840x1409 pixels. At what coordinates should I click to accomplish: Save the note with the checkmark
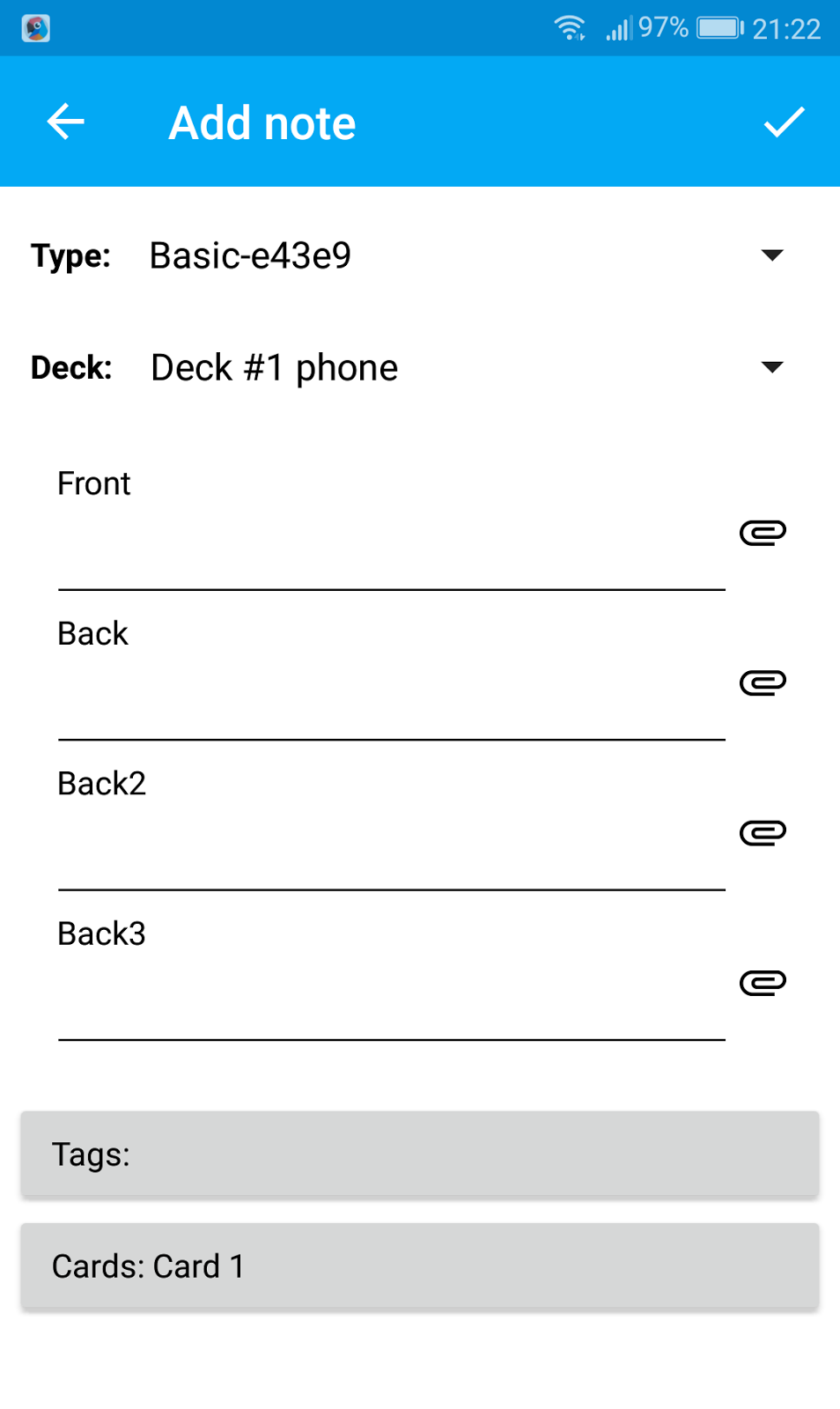coord(783,122)
